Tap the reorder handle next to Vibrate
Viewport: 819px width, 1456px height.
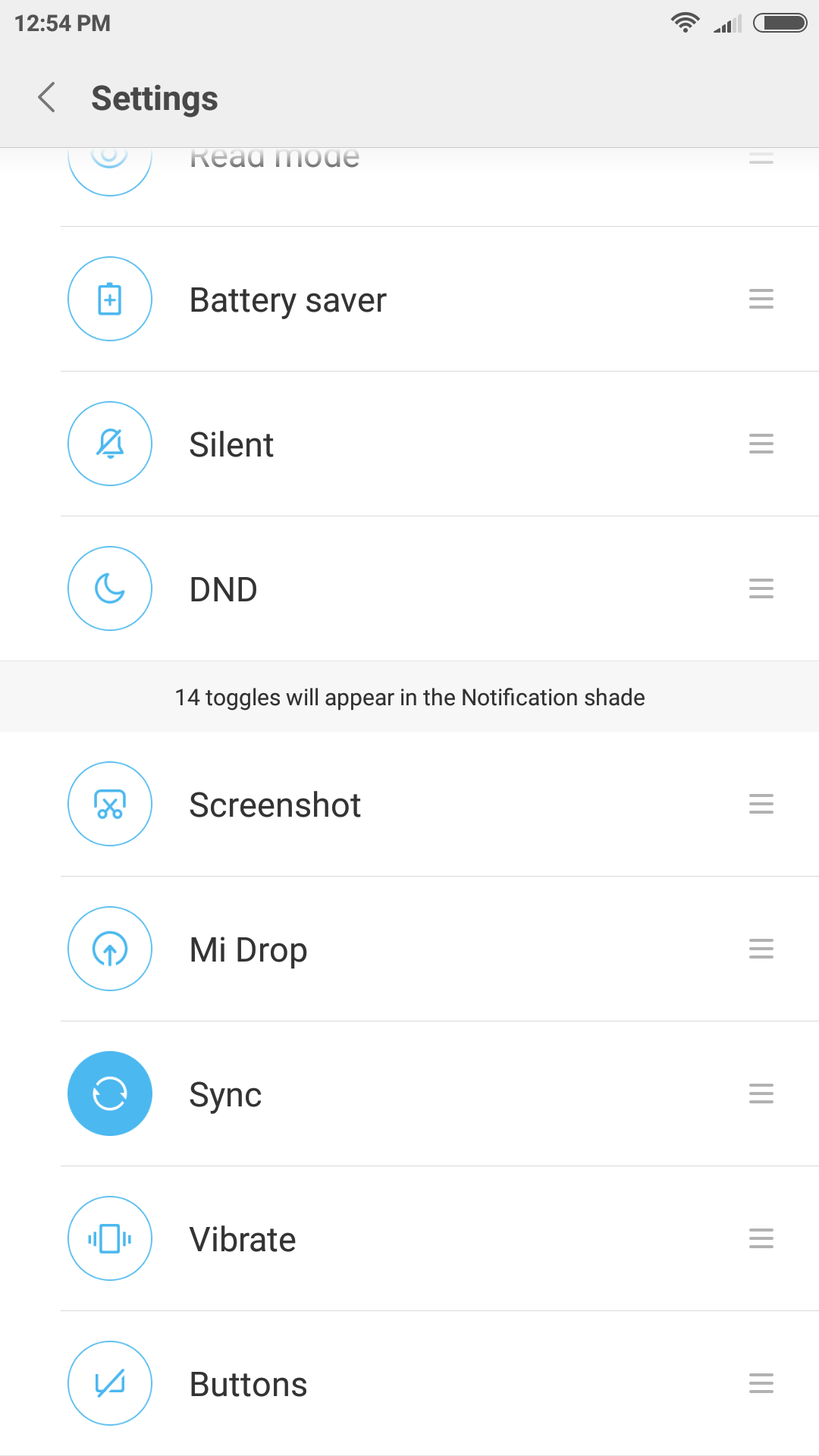click(x=761, y=1238)
